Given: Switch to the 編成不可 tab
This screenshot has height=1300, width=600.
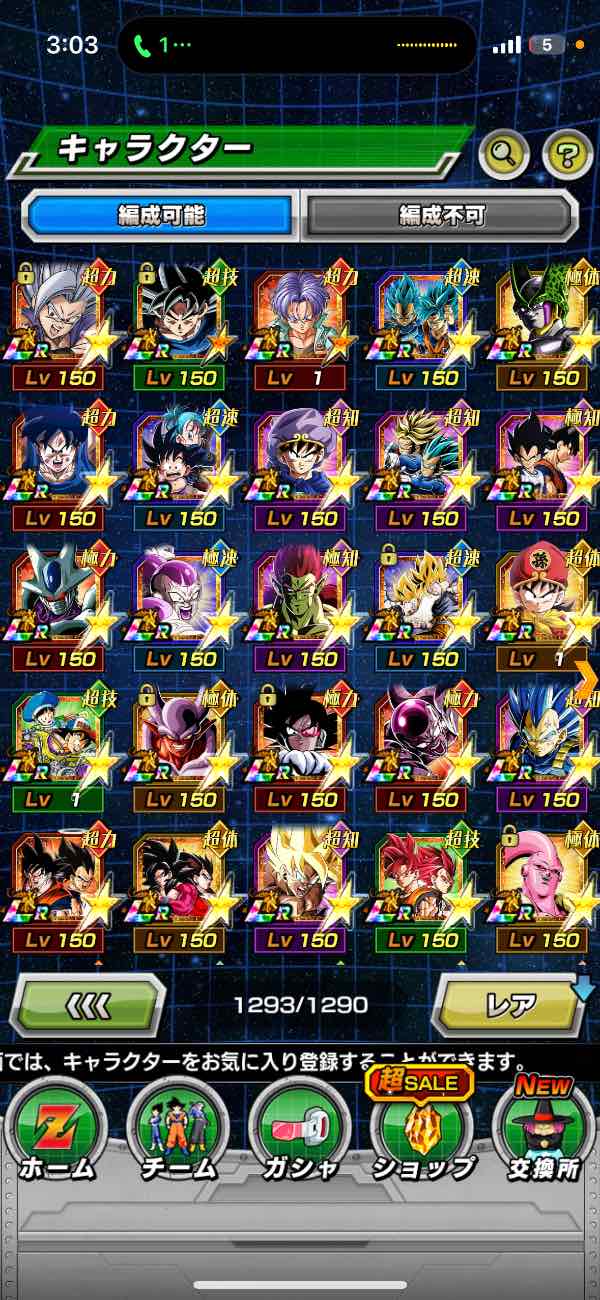Looking at the screenshot, I should coord(442,214).
